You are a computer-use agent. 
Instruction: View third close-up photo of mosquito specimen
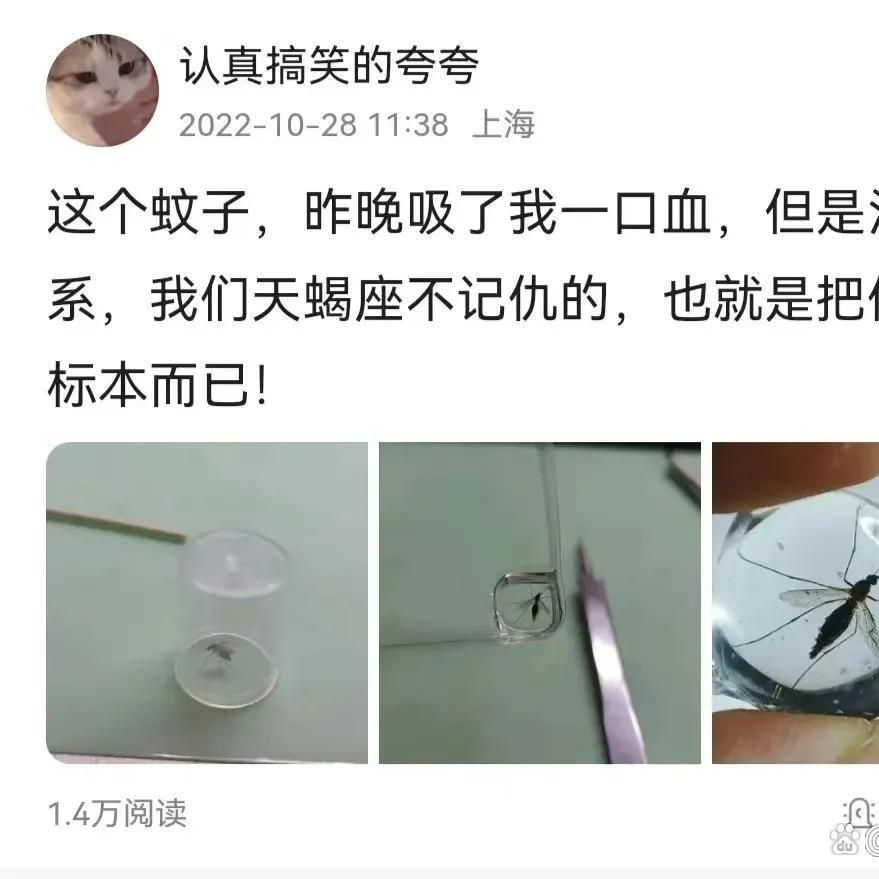(795, 603)
